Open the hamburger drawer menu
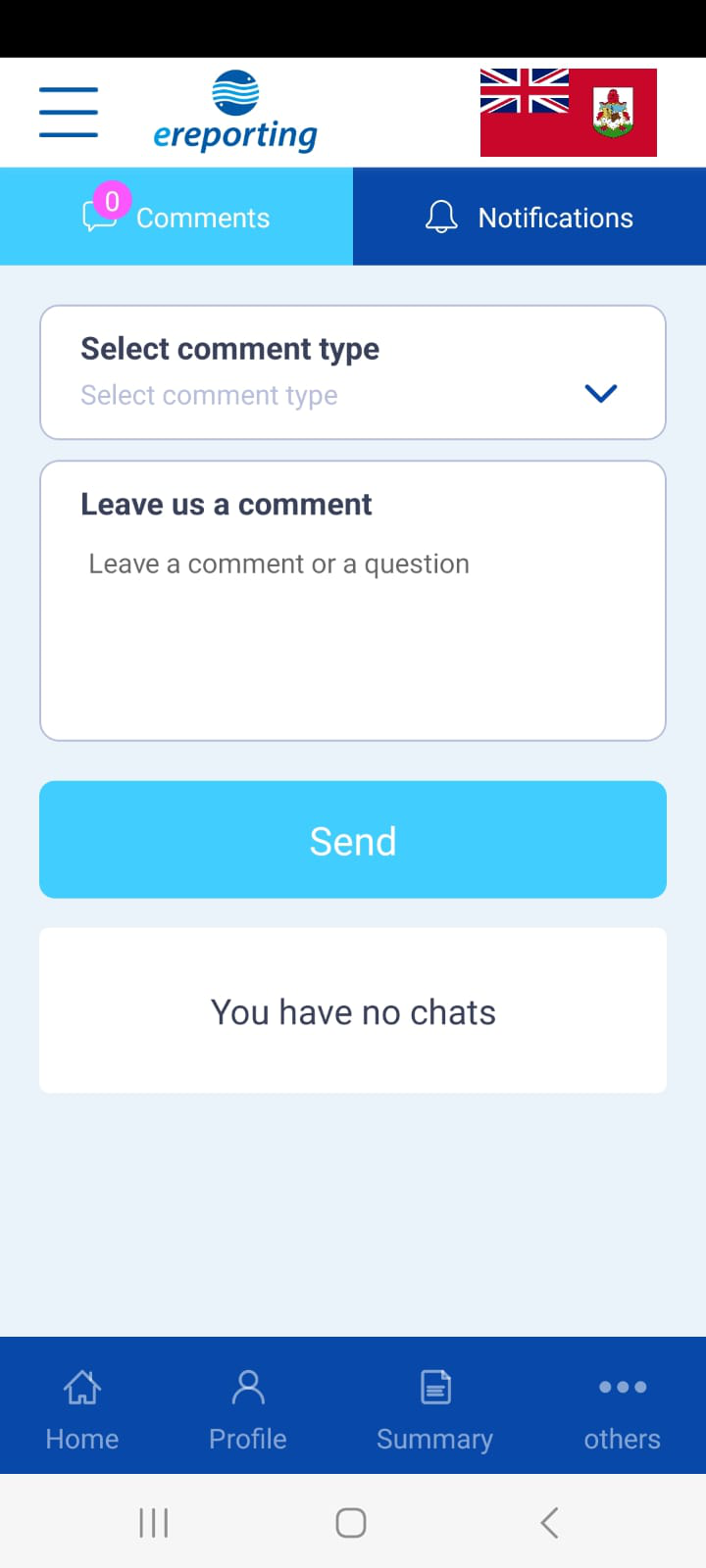The height and width of the screenshot is (1568, 706). coord(69,112)
